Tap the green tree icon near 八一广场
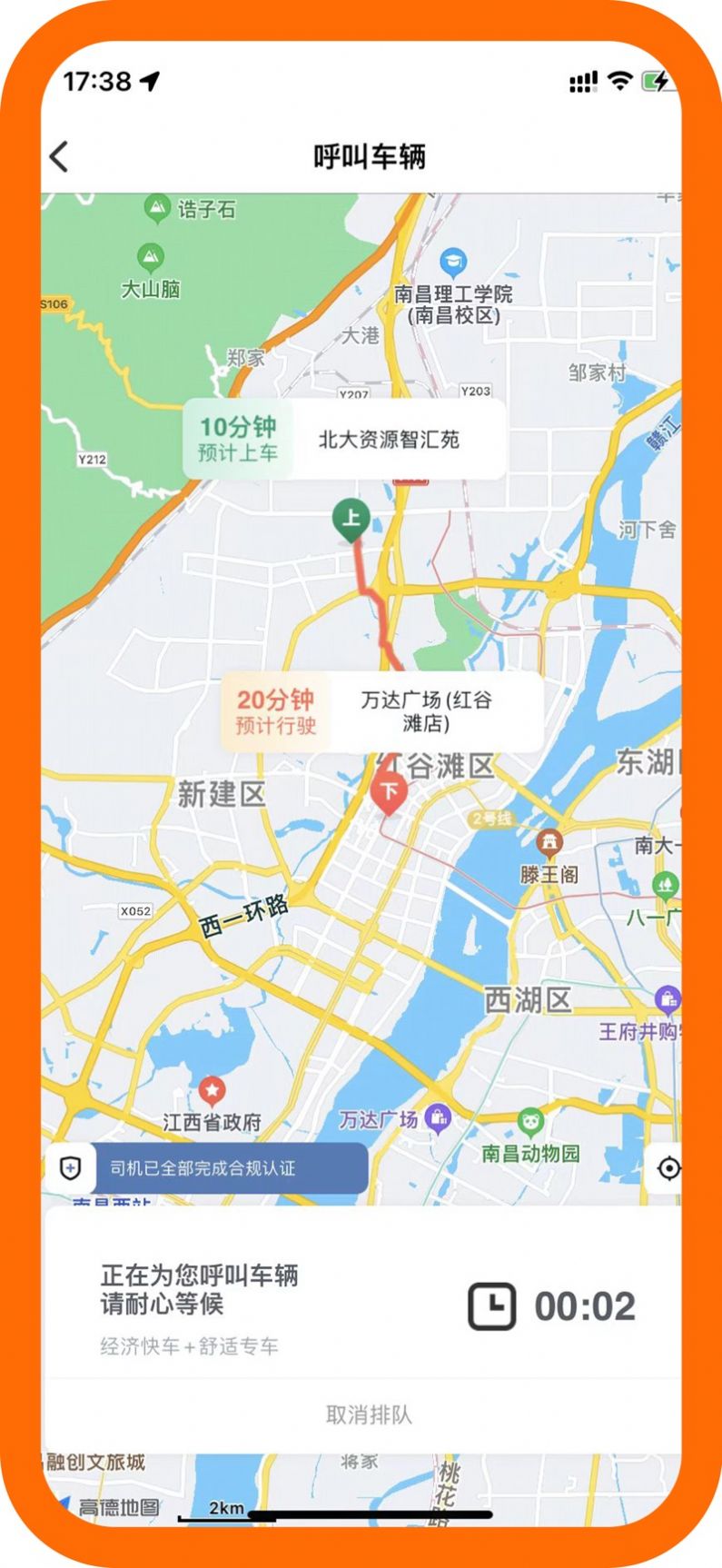722x1568 pixels. click(x=666, y=885)
